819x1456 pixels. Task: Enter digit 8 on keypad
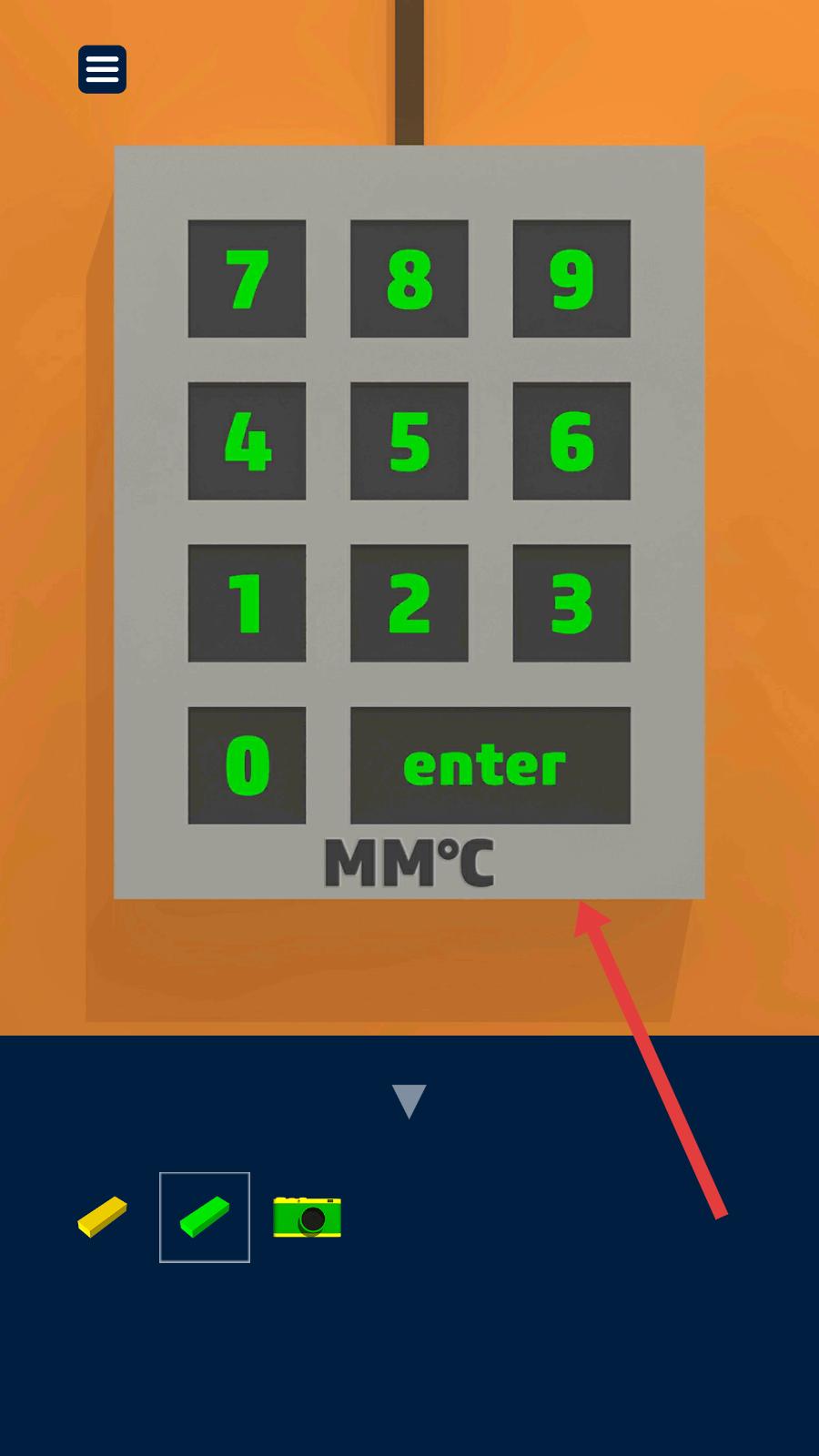coord(409,278)
